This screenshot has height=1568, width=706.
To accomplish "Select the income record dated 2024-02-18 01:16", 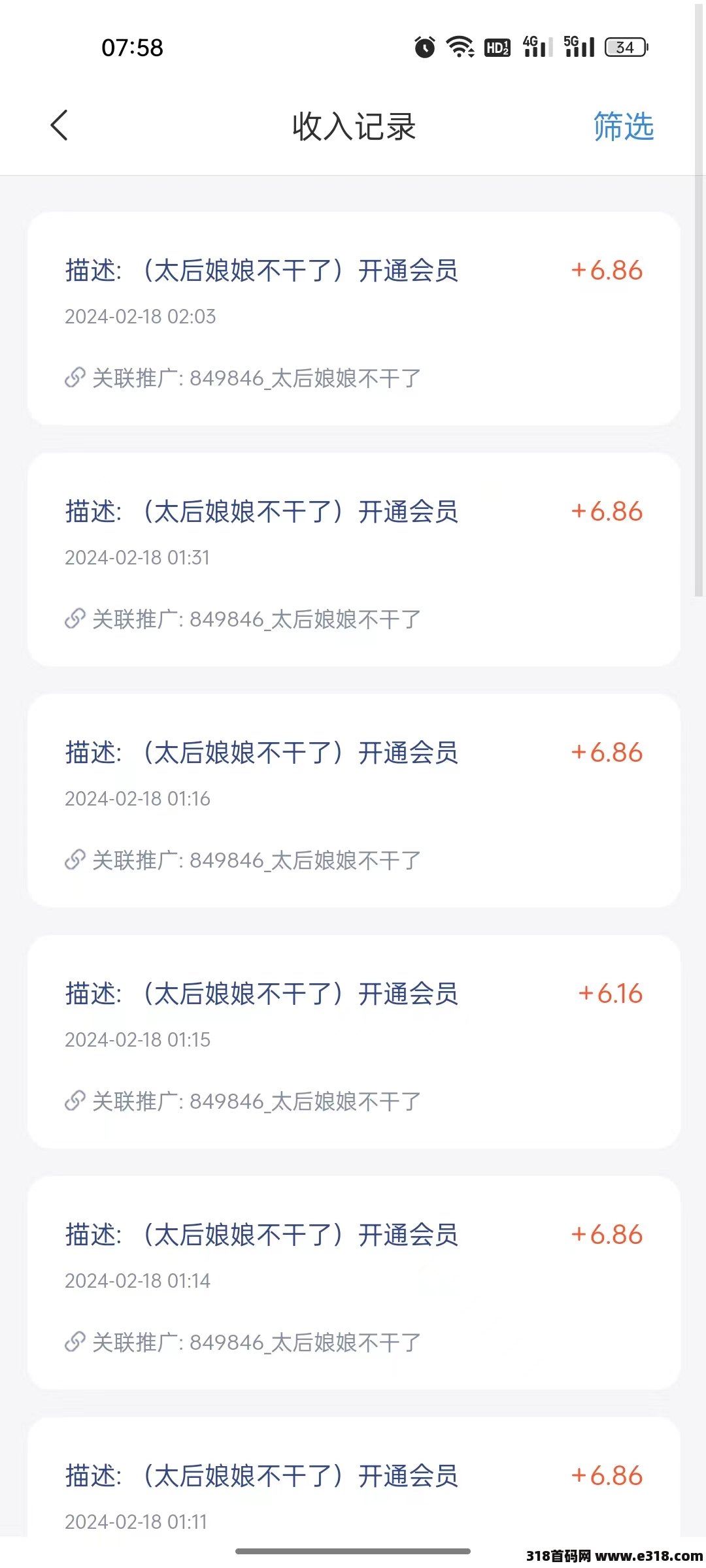I will click(354, 801).
